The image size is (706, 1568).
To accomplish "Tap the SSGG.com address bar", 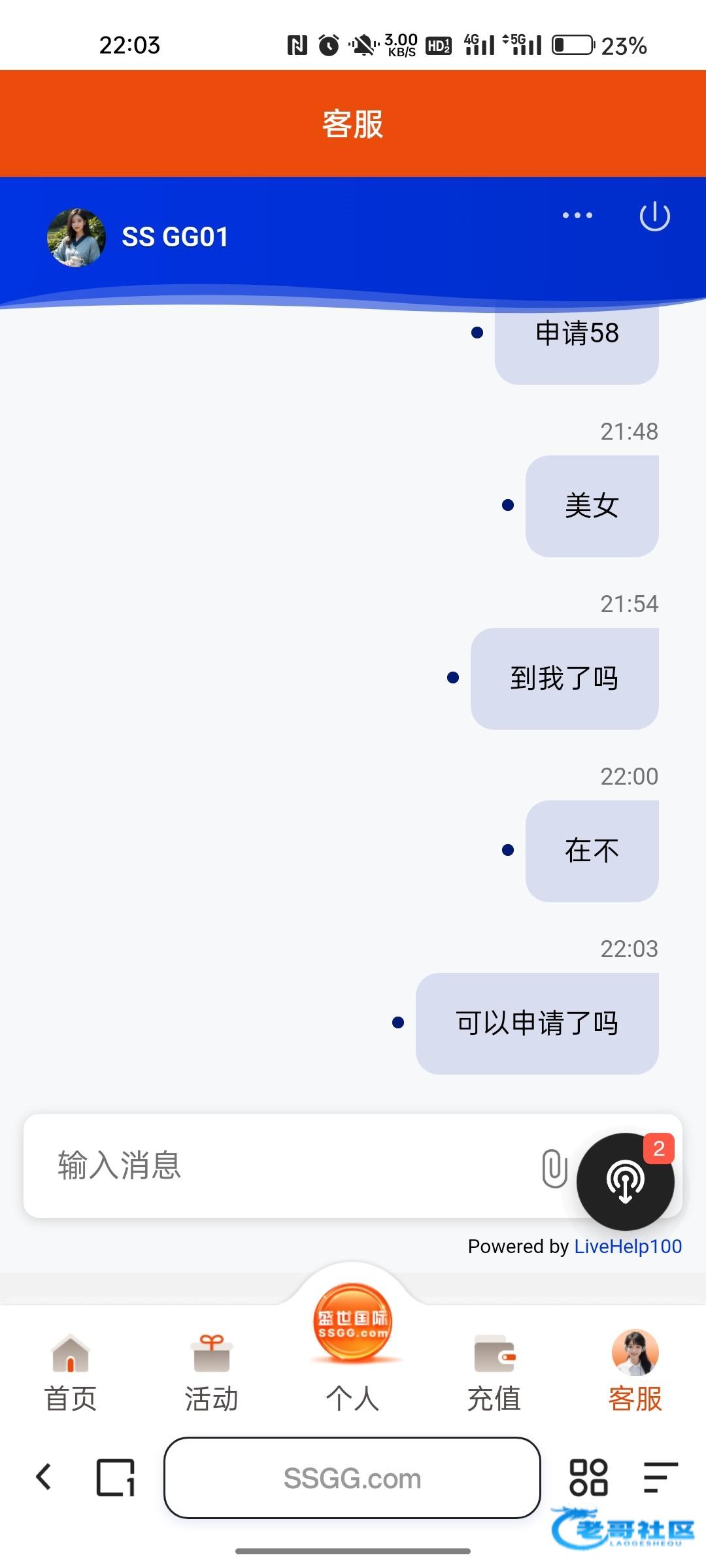I will (352, 1478).
